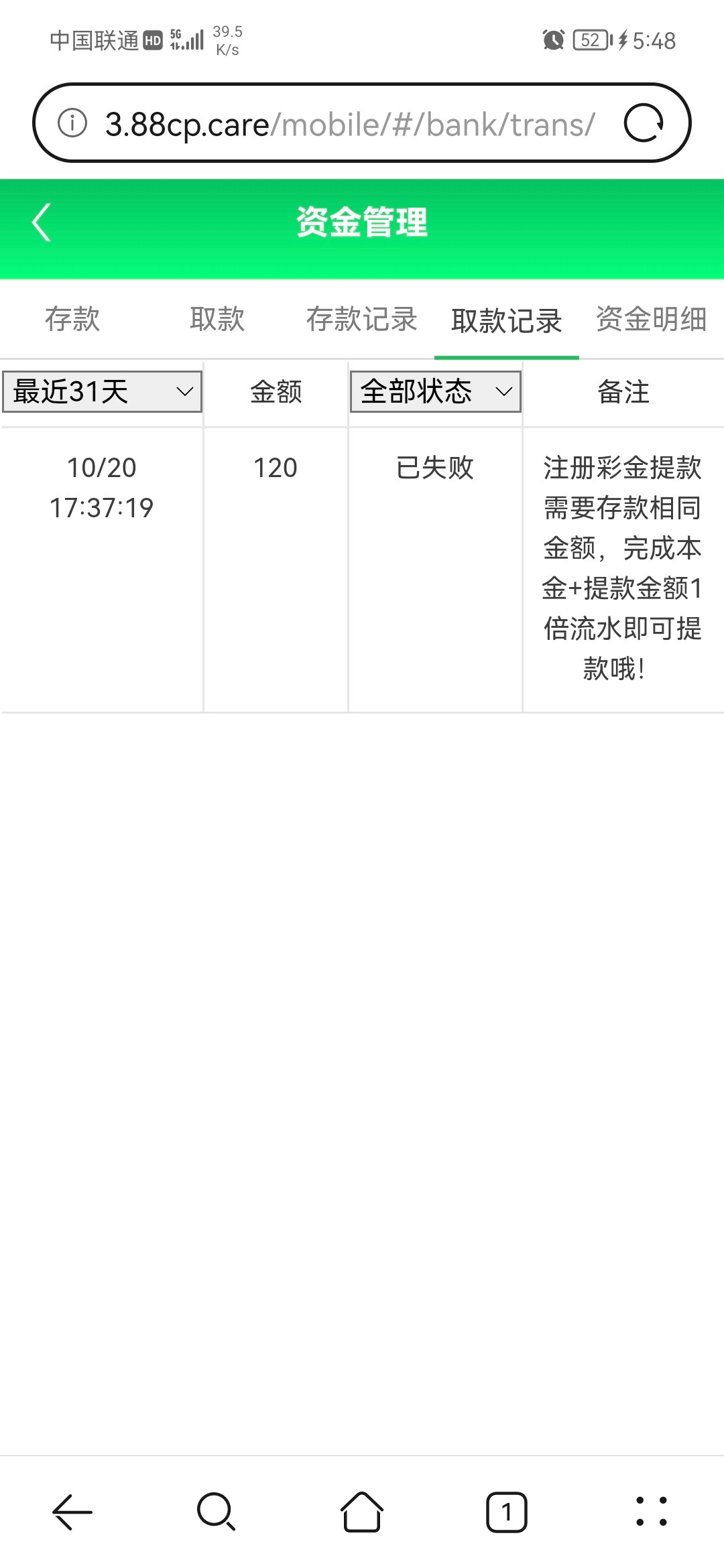
Task: Open the browser's four-dot menu
Action: [x=651, y=1512]
